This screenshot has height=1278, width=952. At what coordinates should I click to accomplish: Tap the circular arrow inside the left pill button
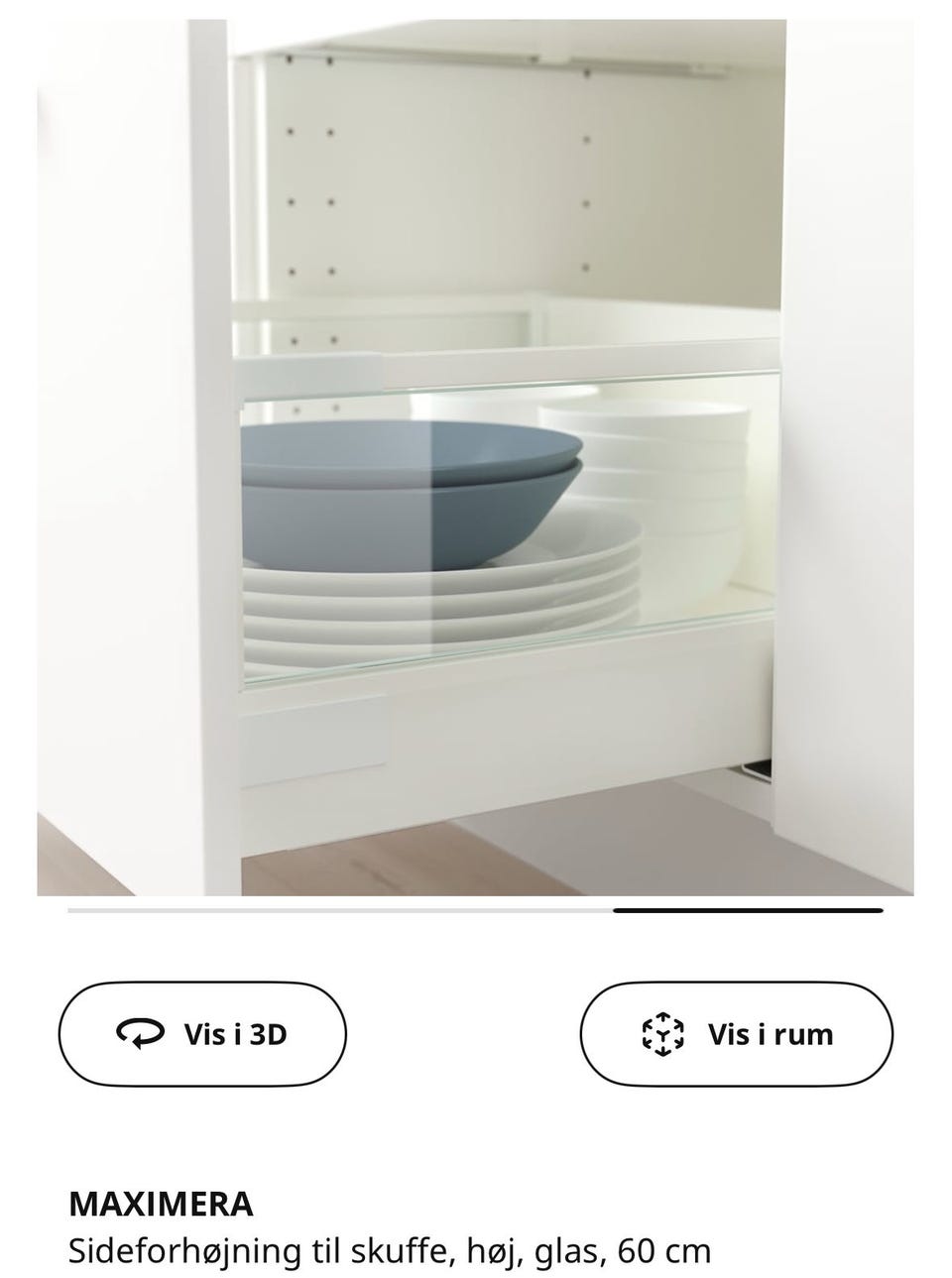[x=140, y=1034]
